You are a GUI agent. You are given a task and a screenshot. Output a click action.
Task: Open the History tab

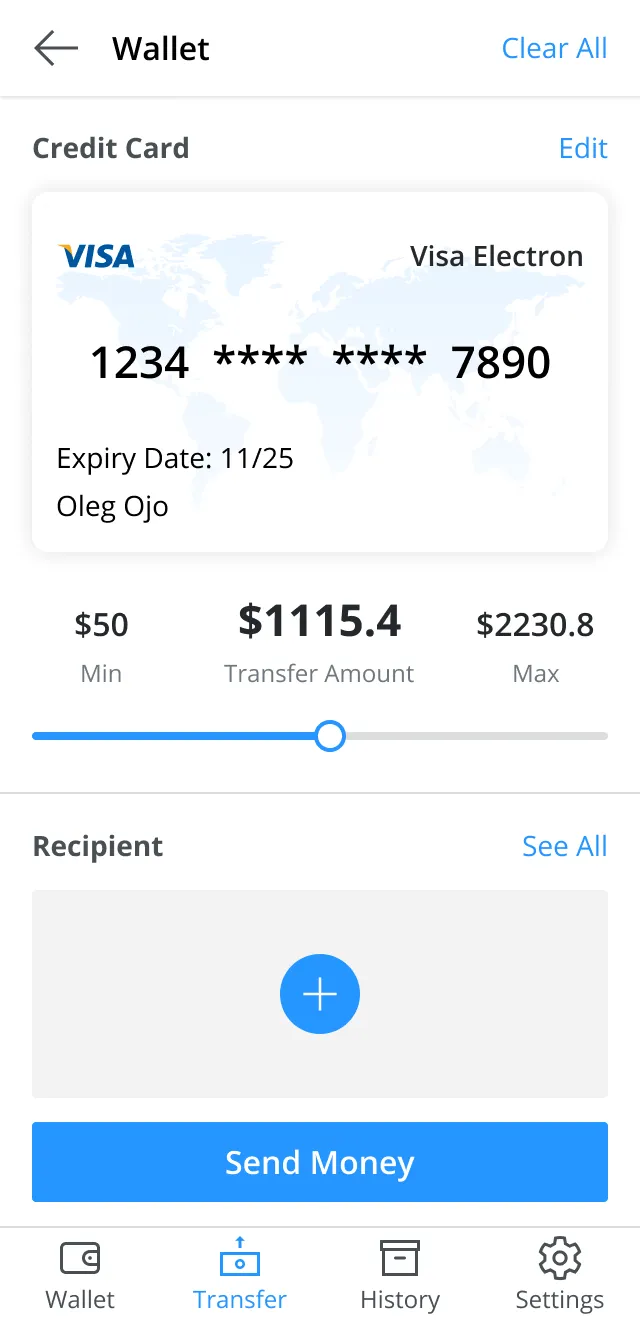(x=400, y=1275)
